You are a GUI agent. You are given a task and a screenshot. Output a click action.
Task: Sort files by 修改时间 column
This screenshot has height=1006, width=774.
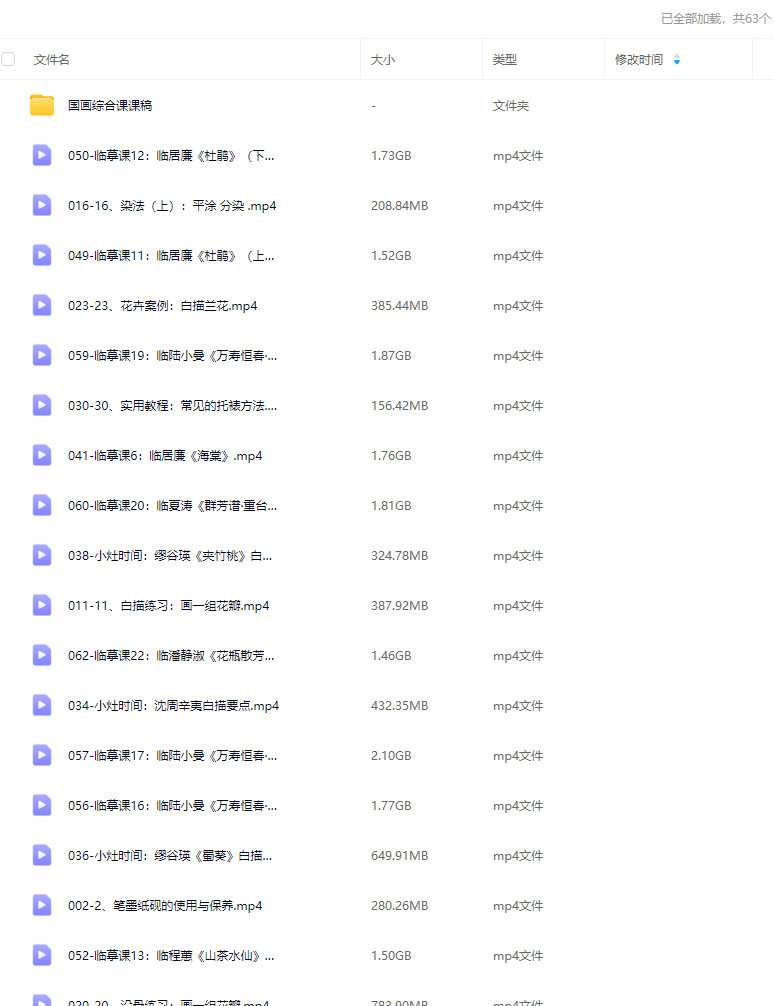(639, 60)
